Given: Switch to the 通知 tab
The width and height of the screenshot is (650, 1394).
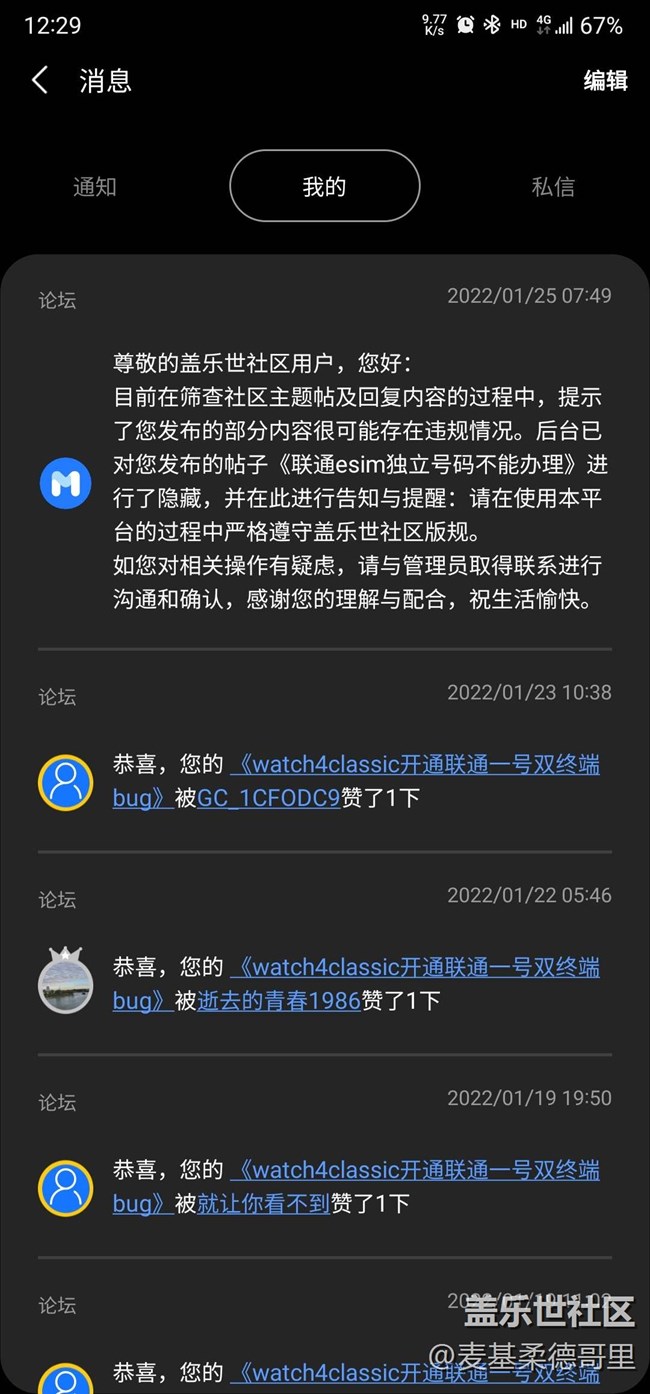Looking at the screenshot, I should [x=95, y=187].
